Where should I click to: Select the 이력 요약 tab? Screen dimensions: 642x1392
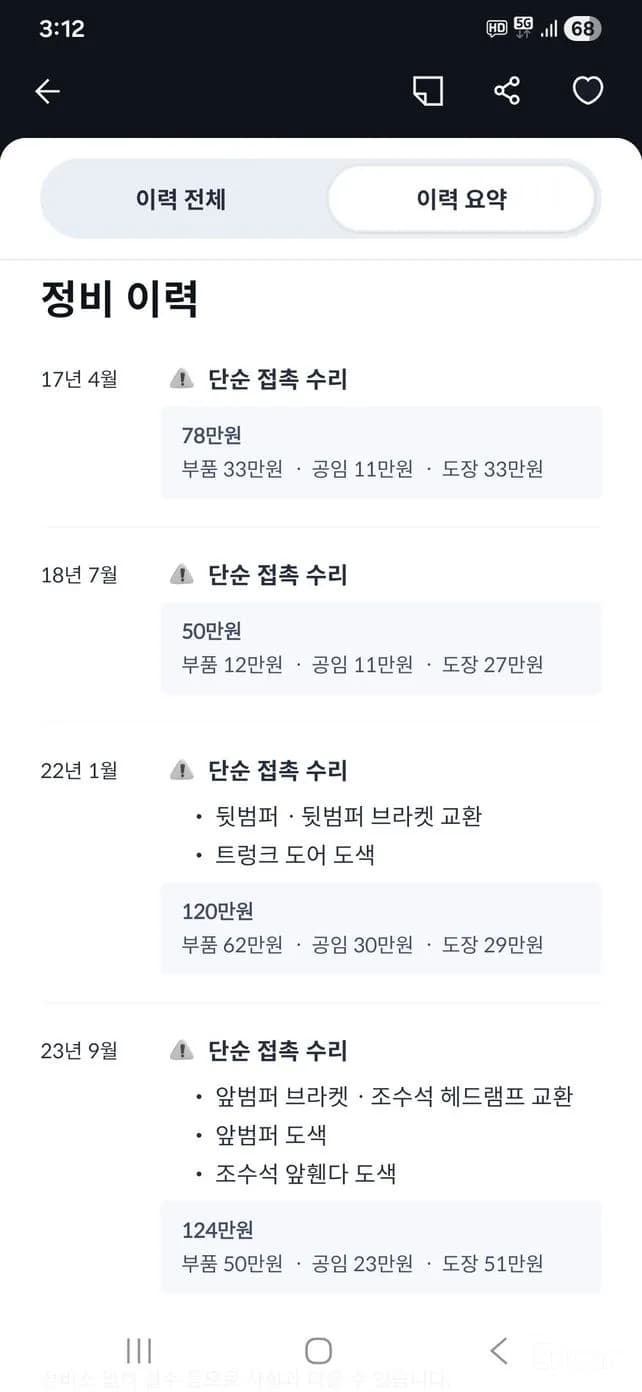coord(461,199)
